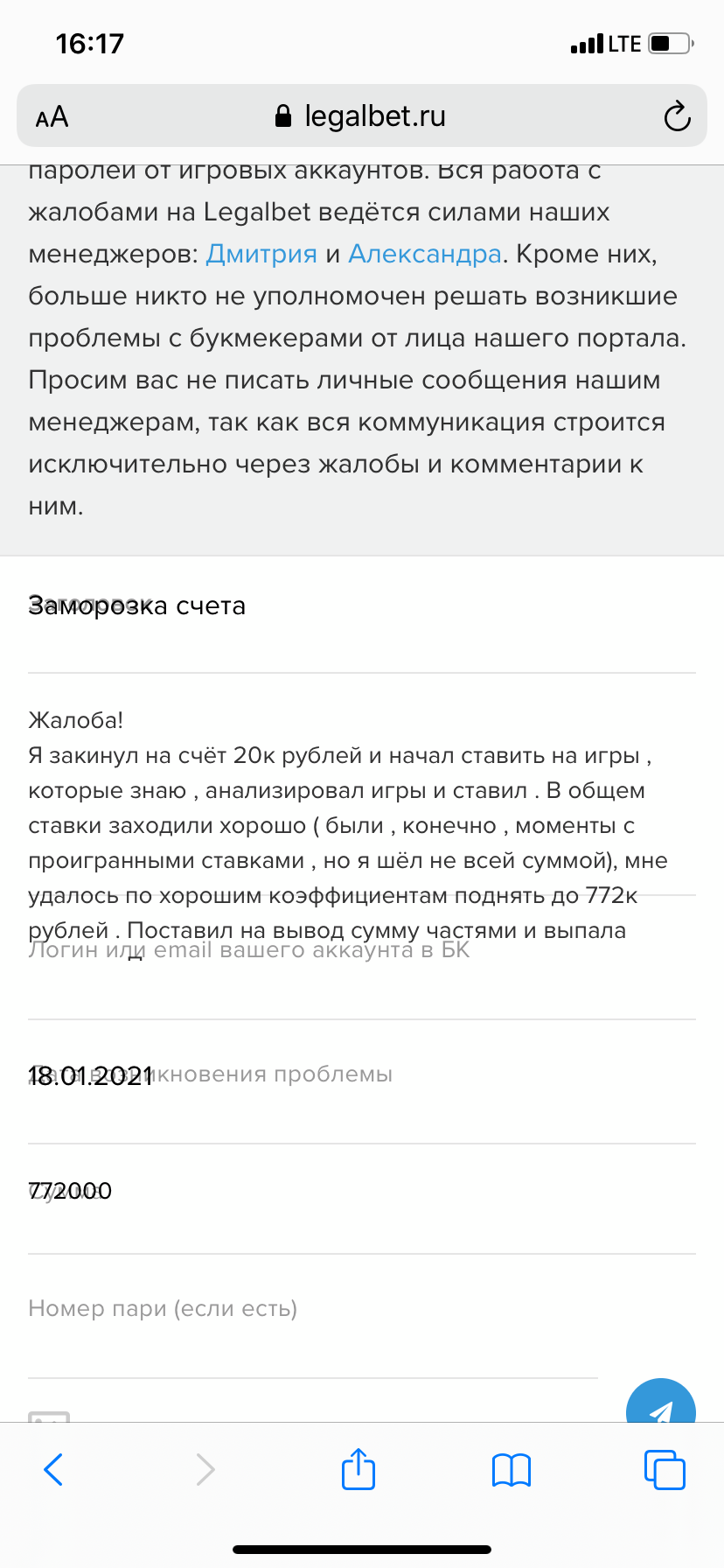Show open Safari tabs
This screenshot has width=724, height=1568.
665,1469
